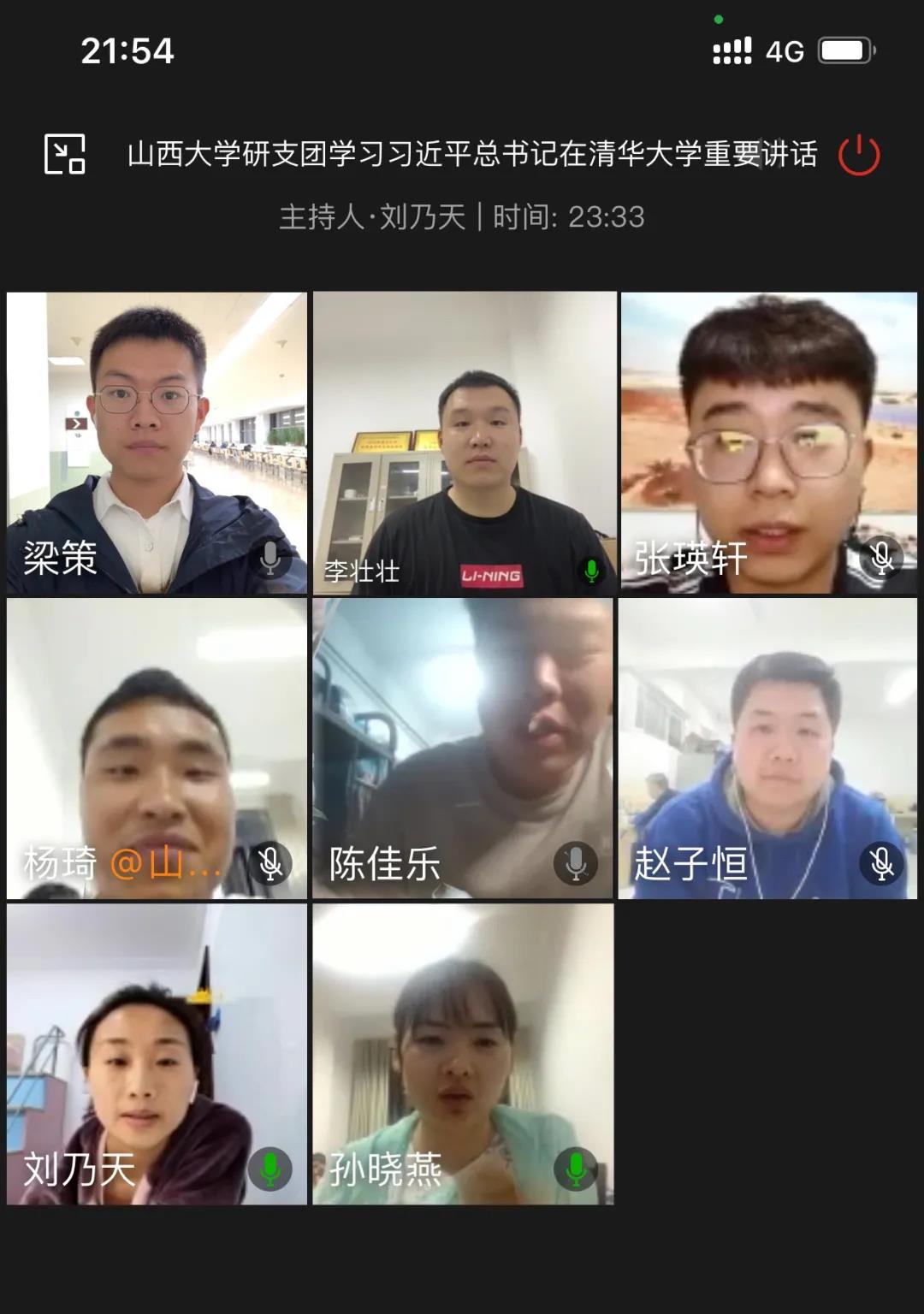Open 陈佳乐's video tile
This screenshot has width=924, height=1314.
point(463,749)
